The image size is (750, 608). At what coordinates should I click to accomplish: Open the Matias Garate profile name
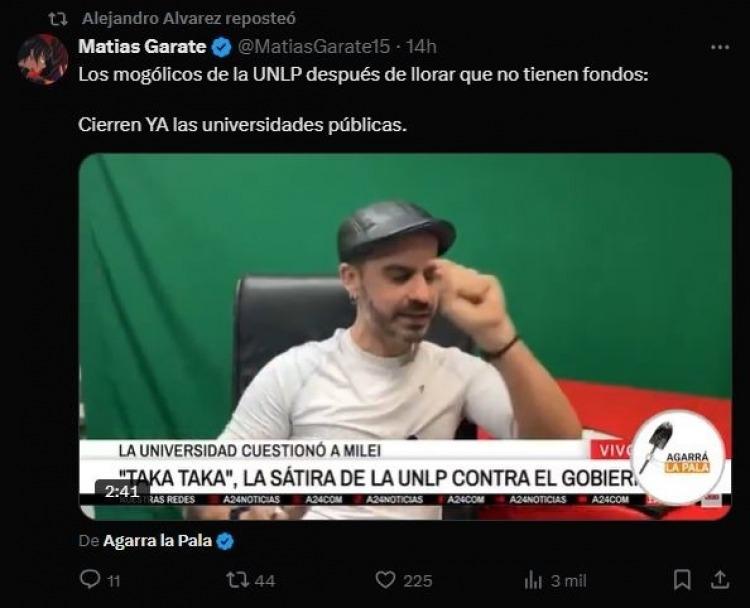[x=141, y=47]
